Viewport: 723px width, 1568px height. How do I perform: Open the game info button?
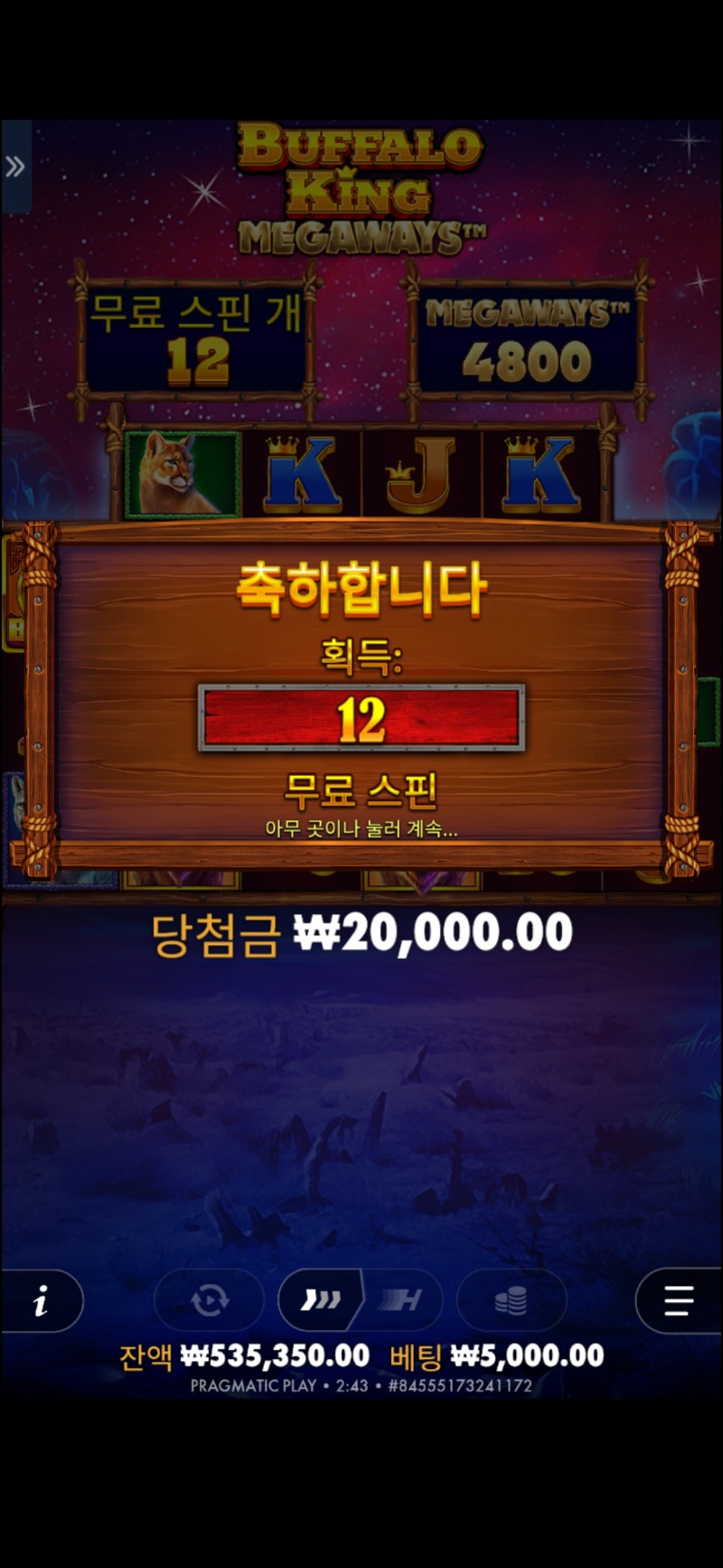click(x=41, y=1301)
